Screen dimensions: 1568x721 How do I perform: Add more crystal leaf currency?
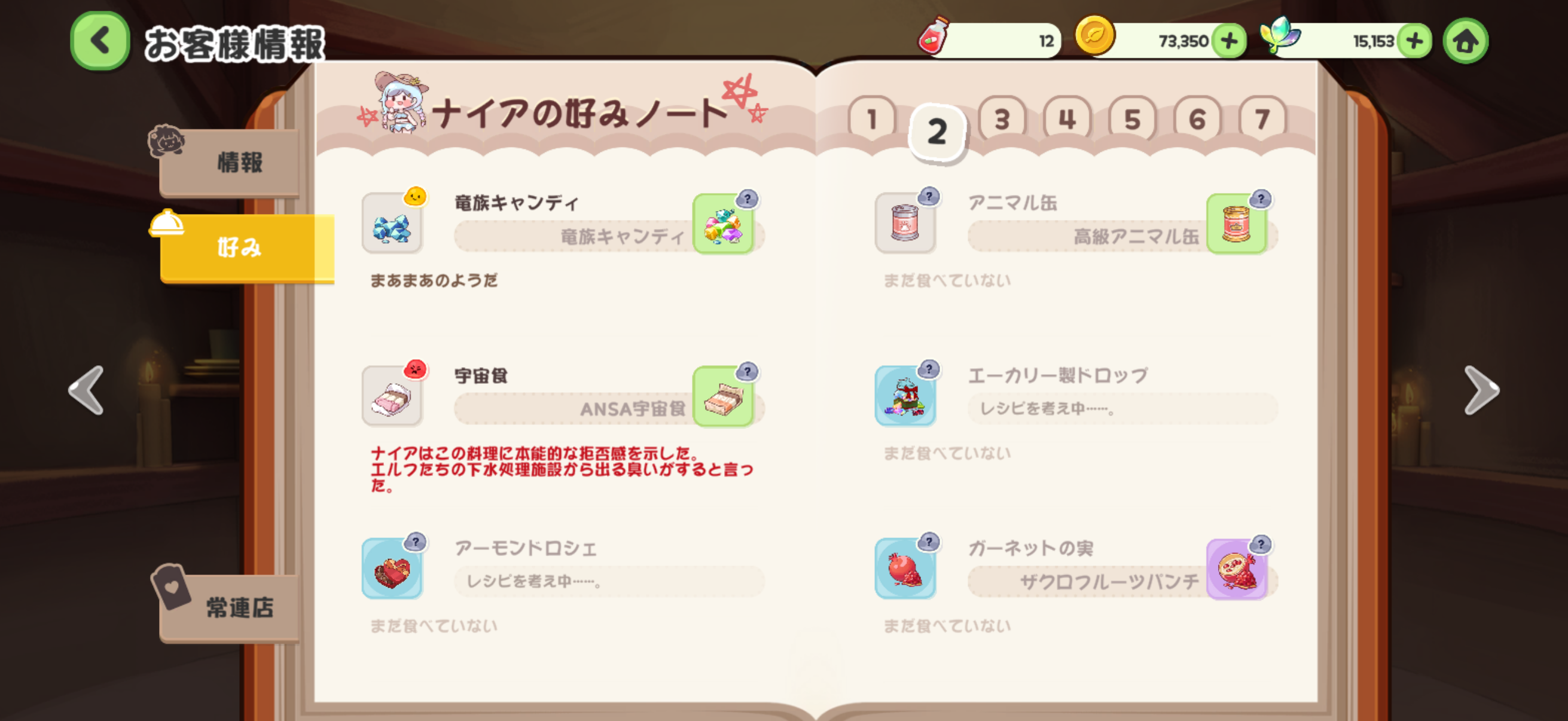click(1414, 41)
